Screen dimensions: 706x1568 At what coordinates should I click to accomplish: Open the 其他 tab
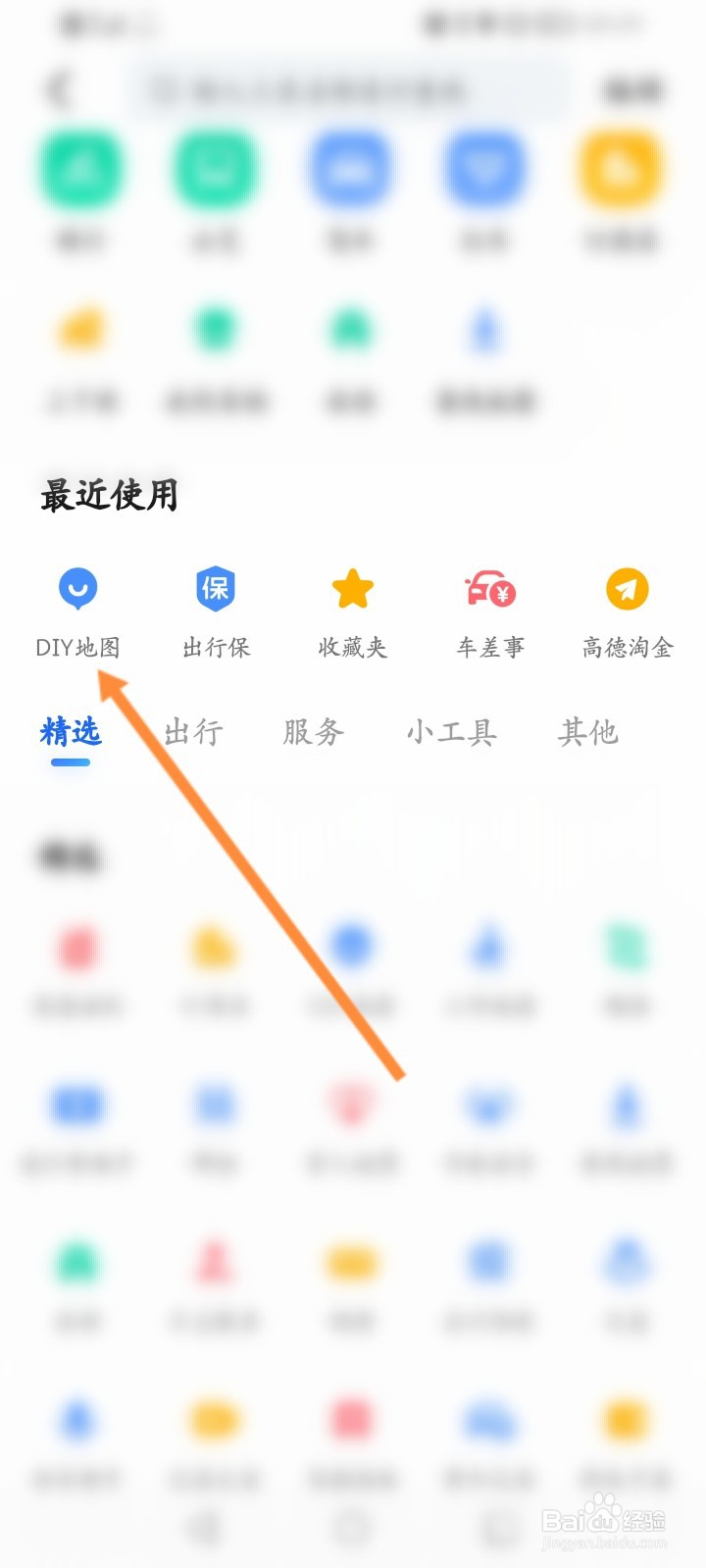coord(586,732)
